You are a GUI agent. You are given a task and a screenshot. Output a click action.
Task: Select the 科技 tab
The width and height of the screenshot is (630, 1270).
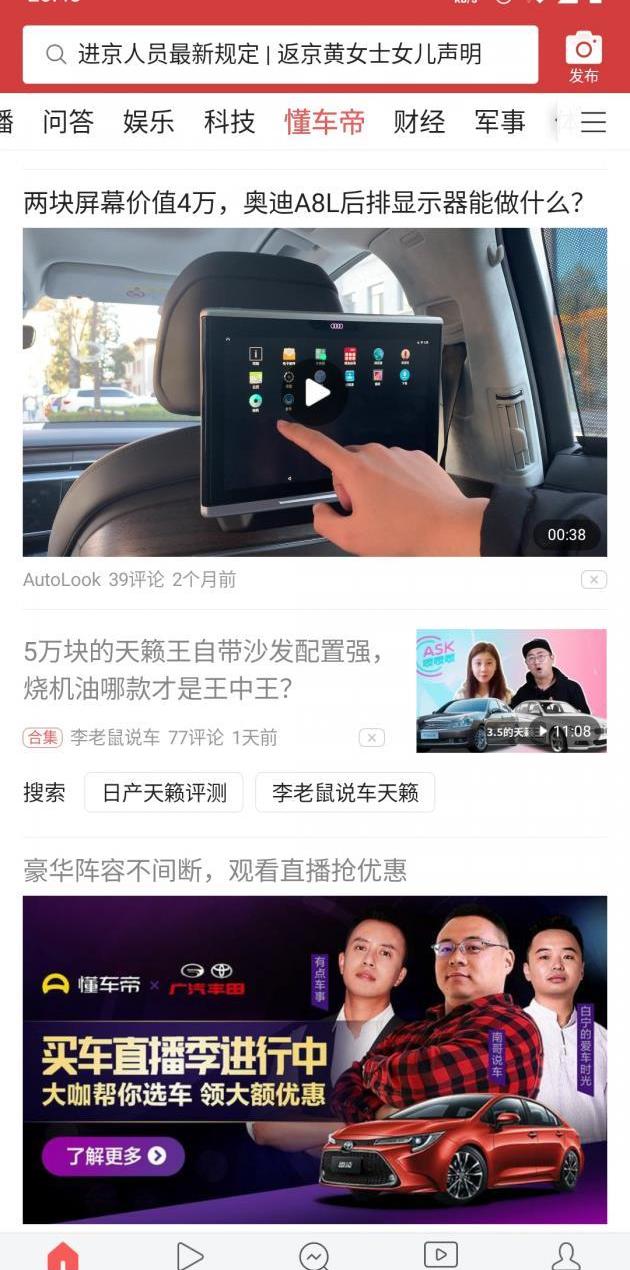click(229, 122)
